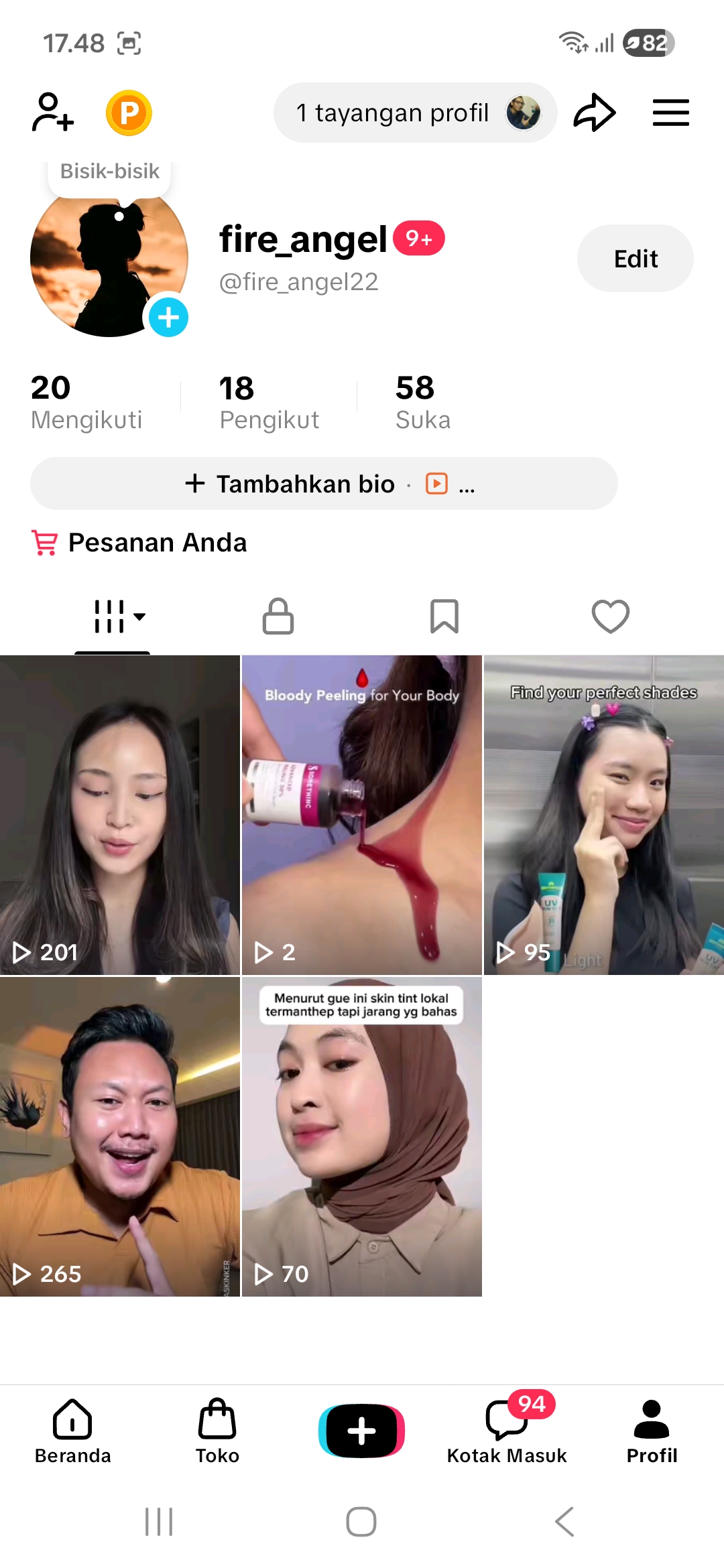Open the Bloody Peeling video

tap(362, 815)
